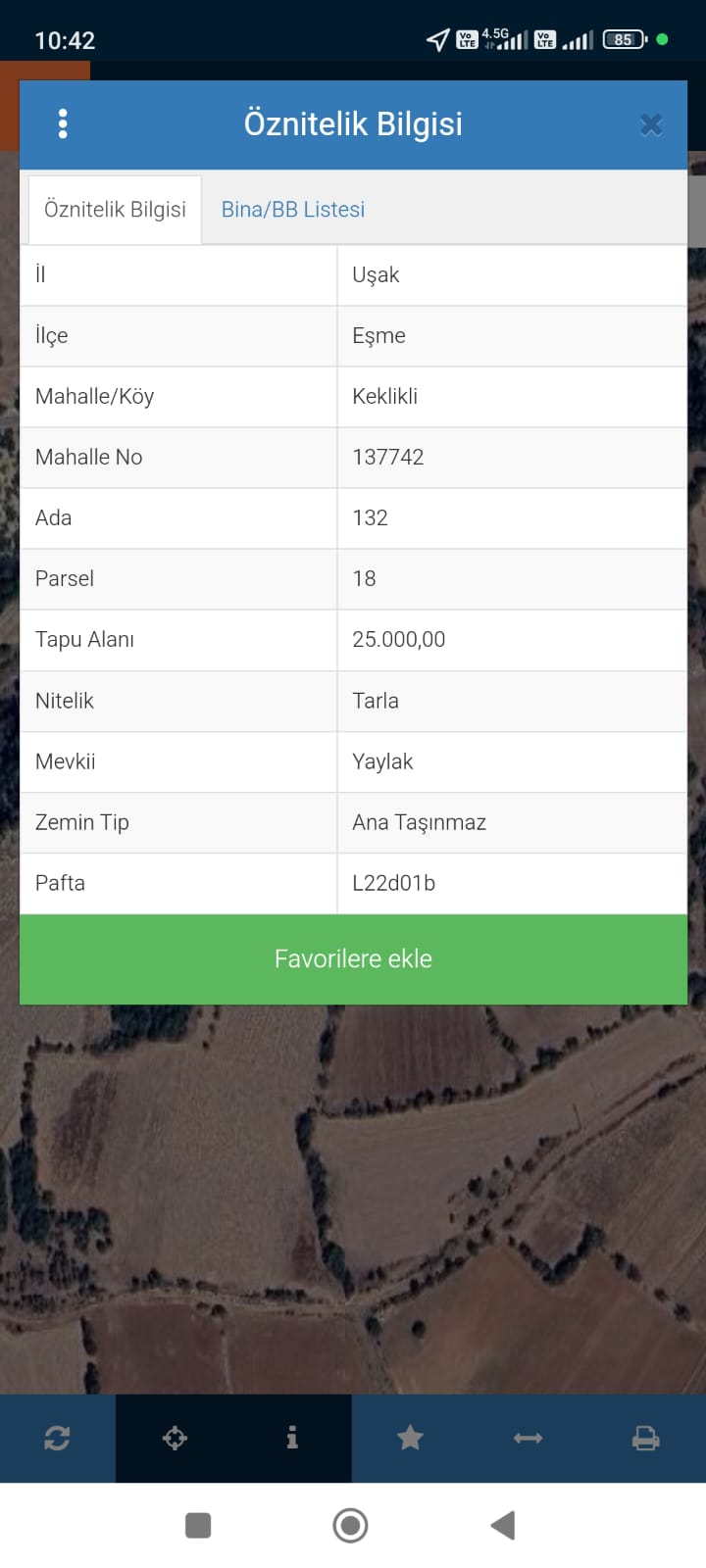Close the Öznitelik Bilgisi dialog

(x=651, y=125)
